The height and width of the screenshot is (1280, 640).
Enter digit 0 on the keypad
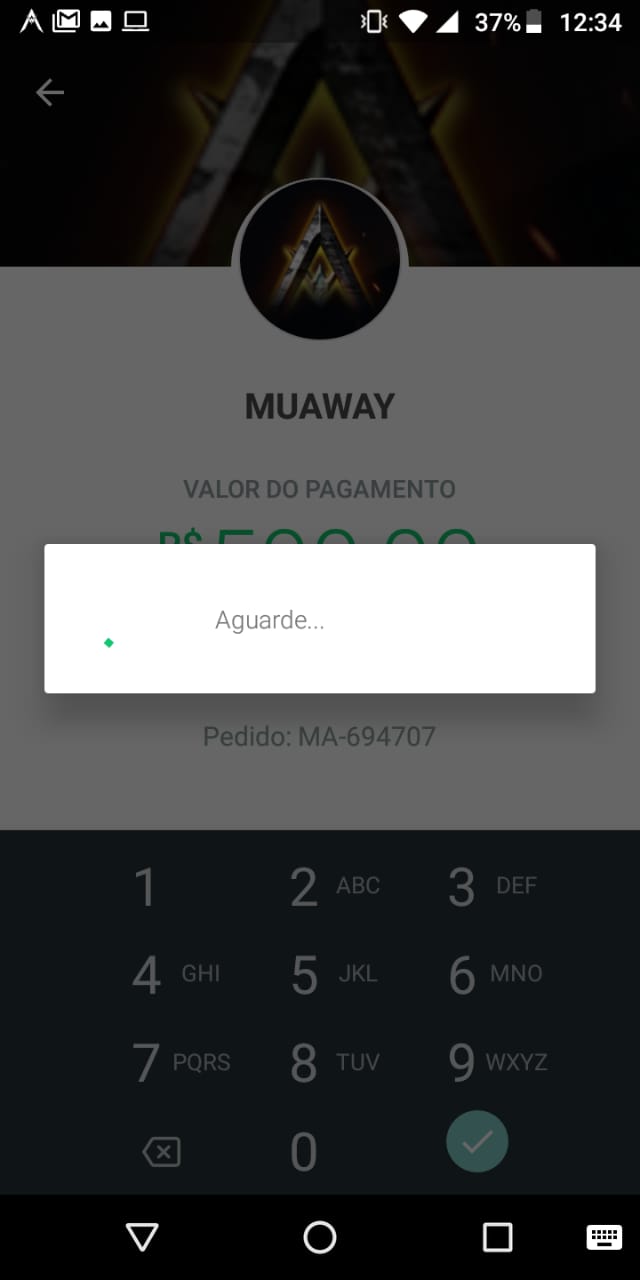304,1152
